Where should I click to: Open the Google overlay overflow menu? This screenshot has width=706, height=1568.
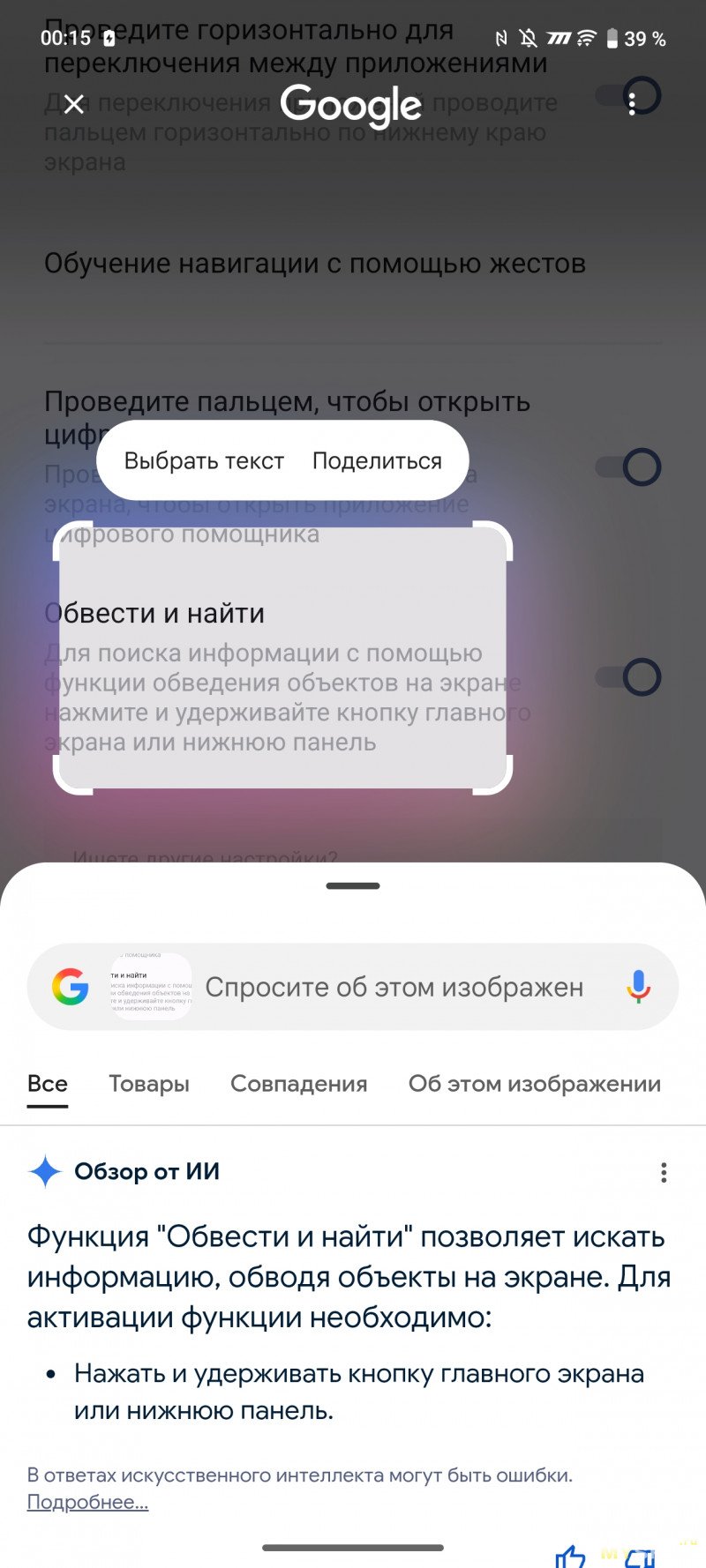pos(632,104)
